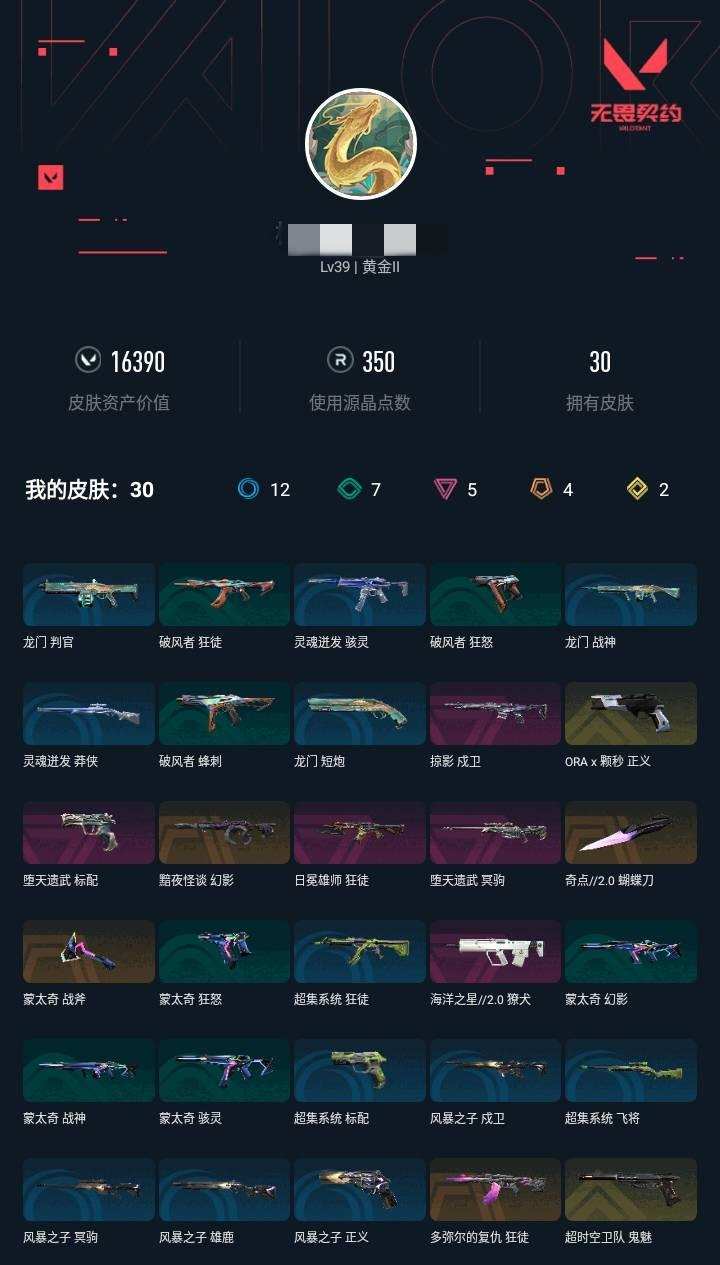This screenshot has height=1265, width=720.
Task: Open the golden dragon profile avatar
Action: pyautogui.click(x=360, y=143)
